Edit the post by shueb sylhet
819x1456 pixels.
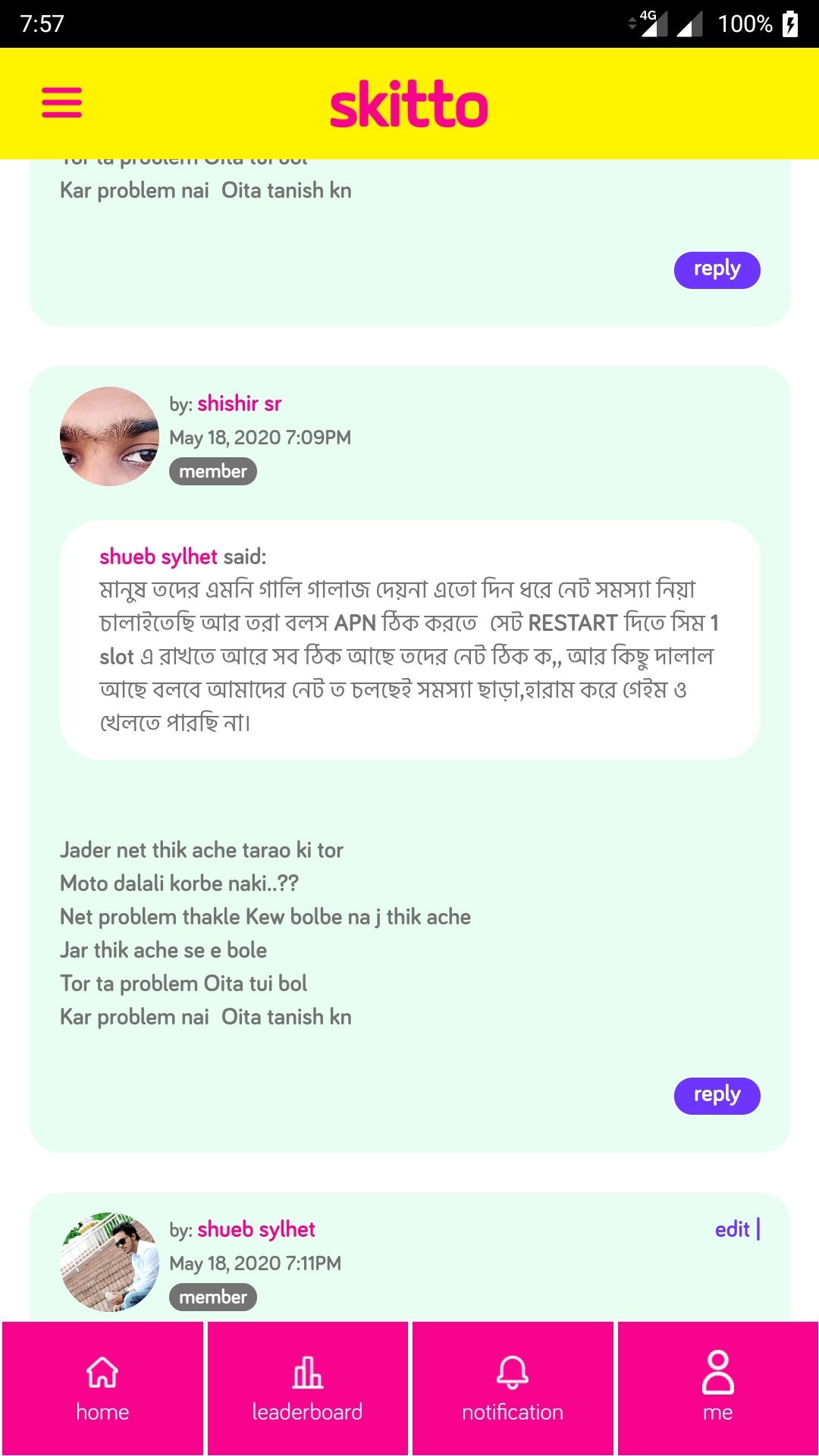(732, 1229)
